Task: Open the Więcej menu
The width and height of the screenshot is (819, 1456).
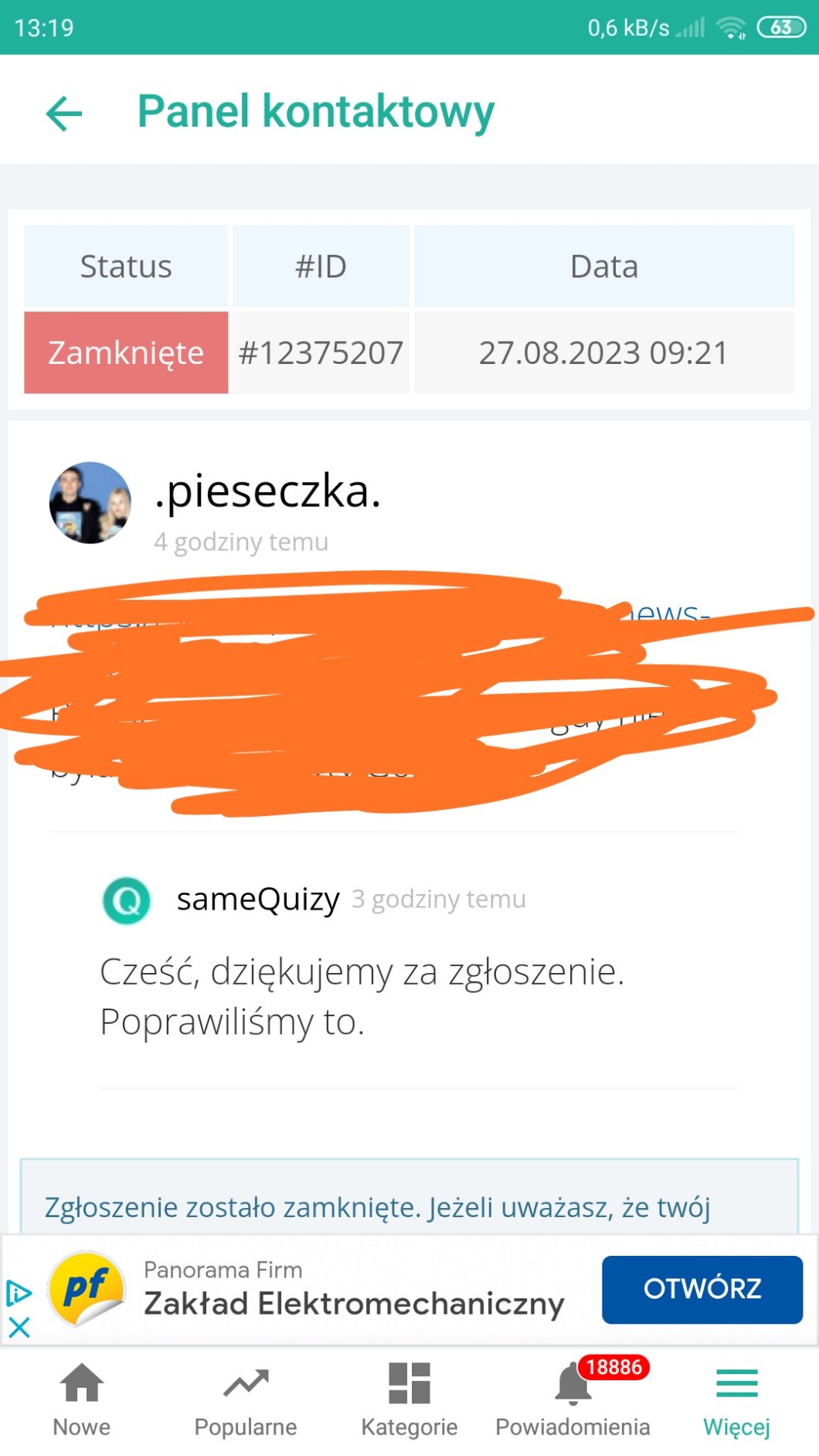Action: pos(736,1399)
